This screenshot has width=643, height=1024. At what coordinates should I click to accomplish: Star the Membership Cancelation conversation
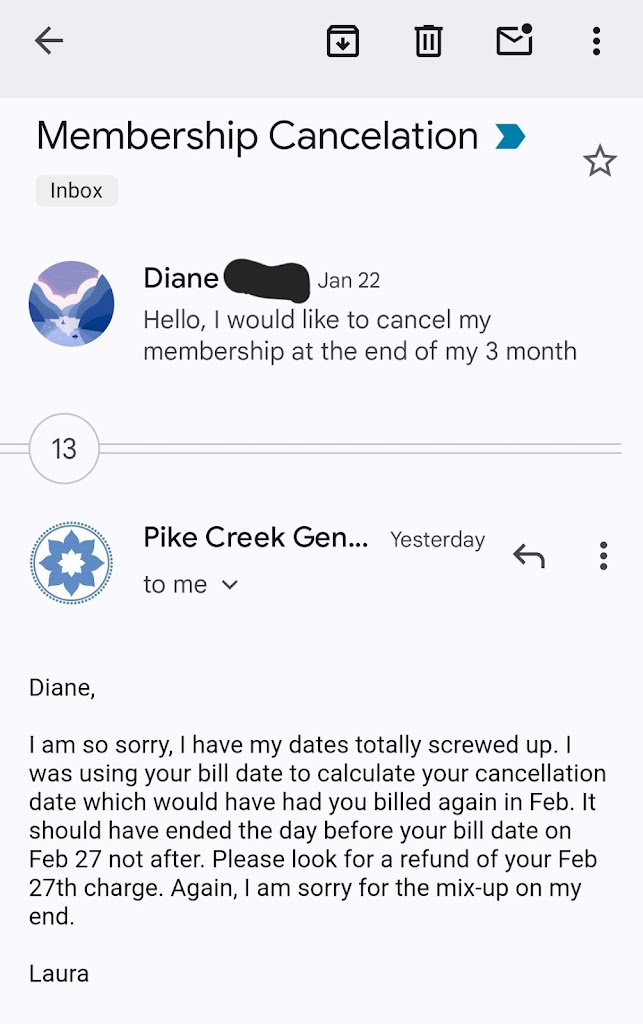coord(599,161)
